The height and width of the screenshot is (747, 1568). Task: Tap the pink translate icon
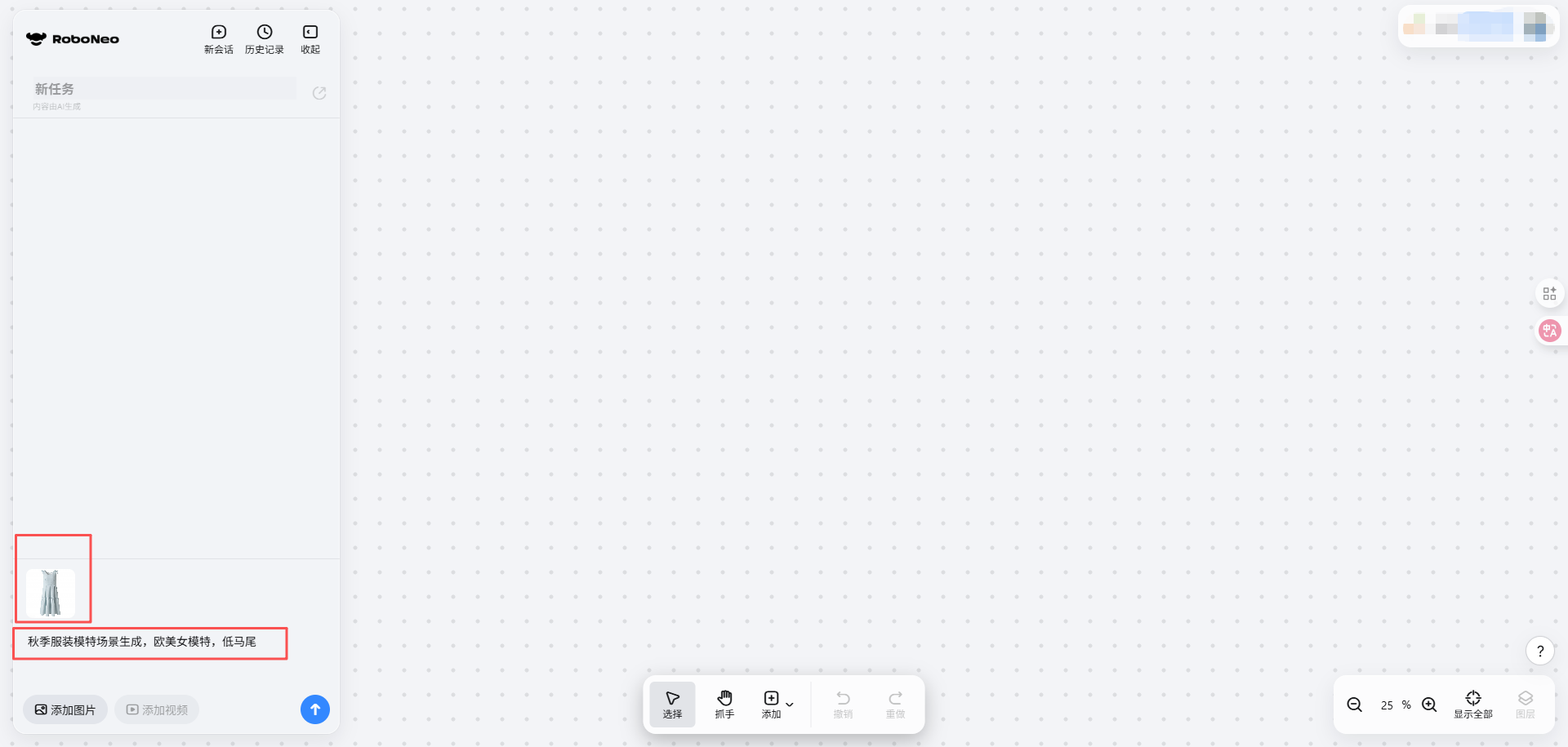point(1549,331)
